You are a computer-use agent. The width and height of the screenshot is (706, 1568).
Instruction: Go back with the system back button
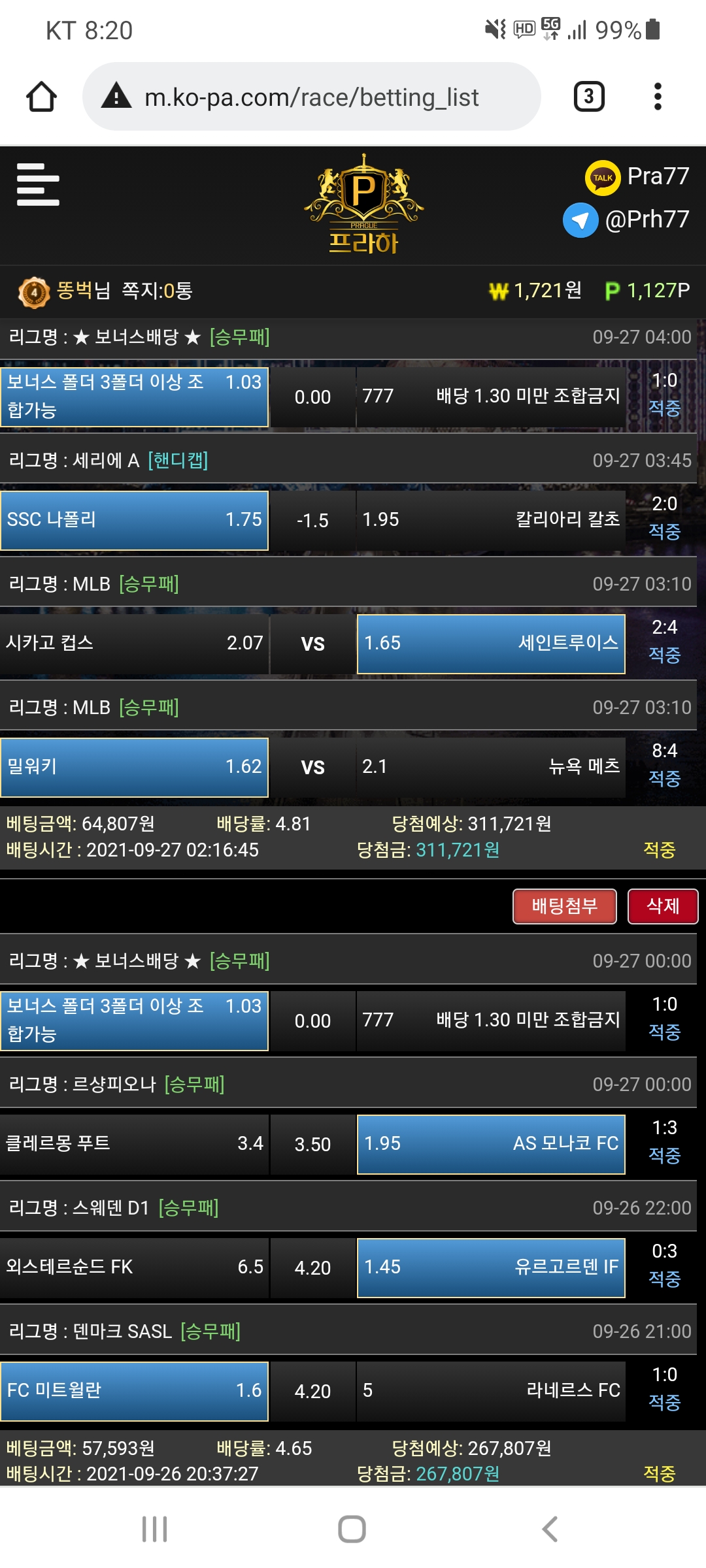550,1529
